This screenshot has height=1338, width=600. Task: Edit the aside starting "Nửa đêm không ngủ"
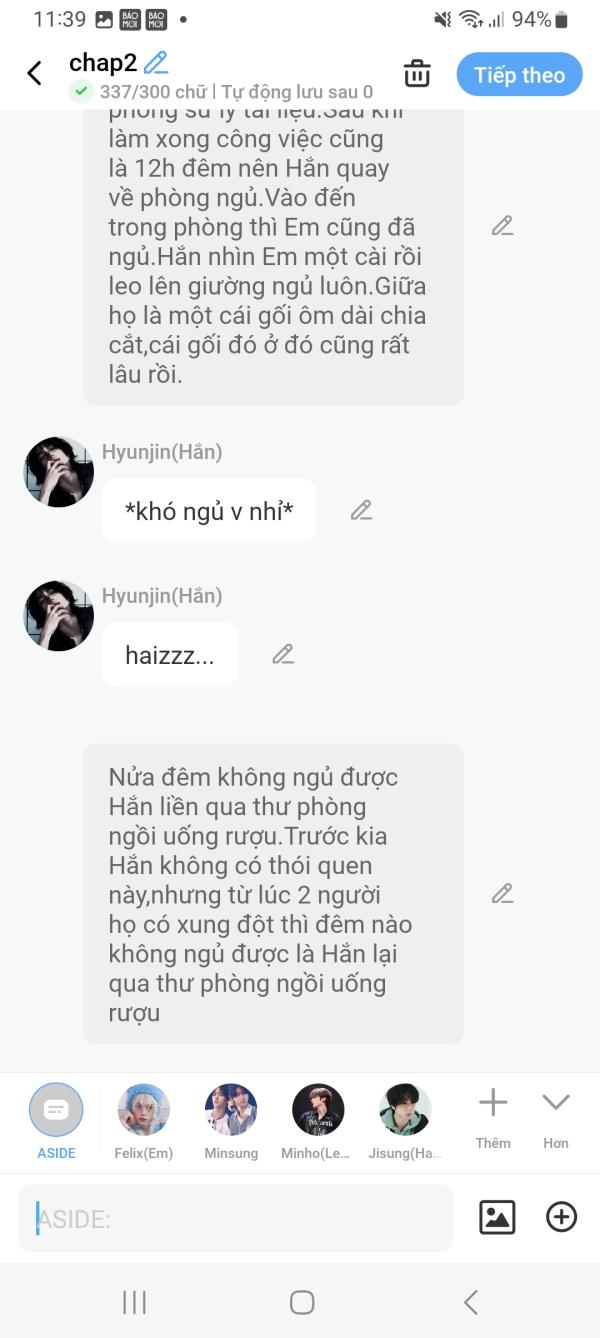point(502,893)
